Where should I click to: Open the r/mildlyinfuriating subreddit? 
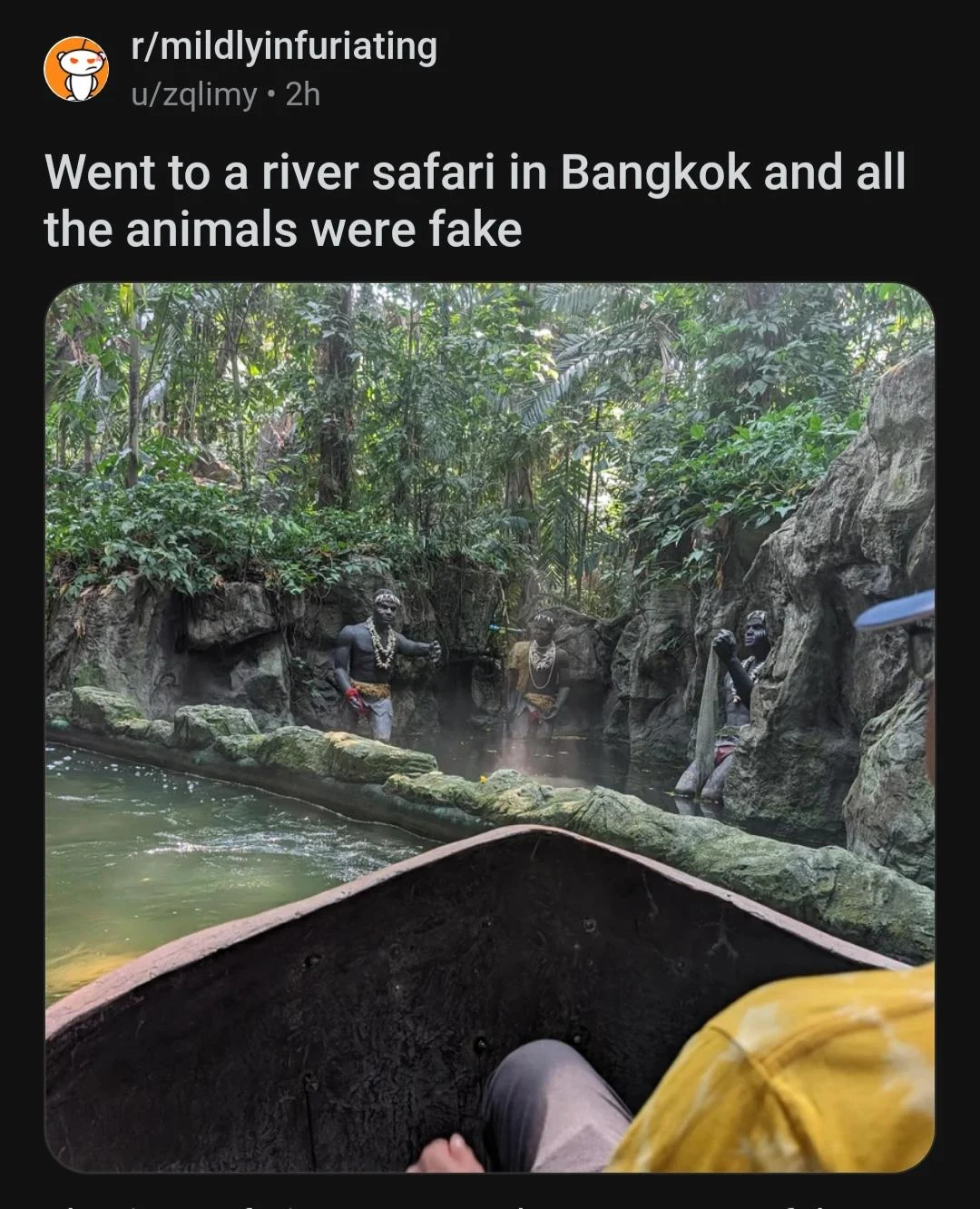pyautogui.click(x=283, y=47)
